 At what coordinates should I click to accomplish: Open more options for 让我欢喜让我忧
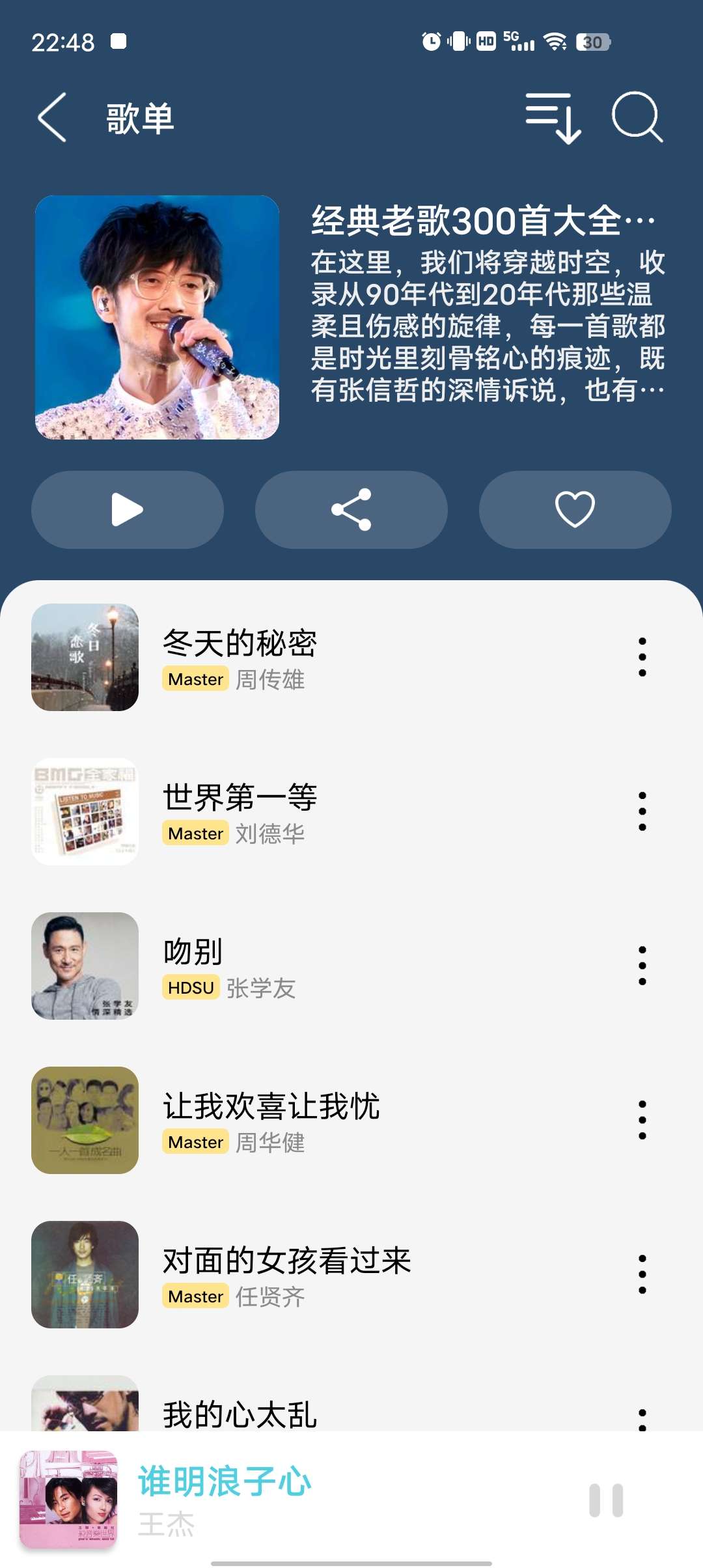(642, 1120)
